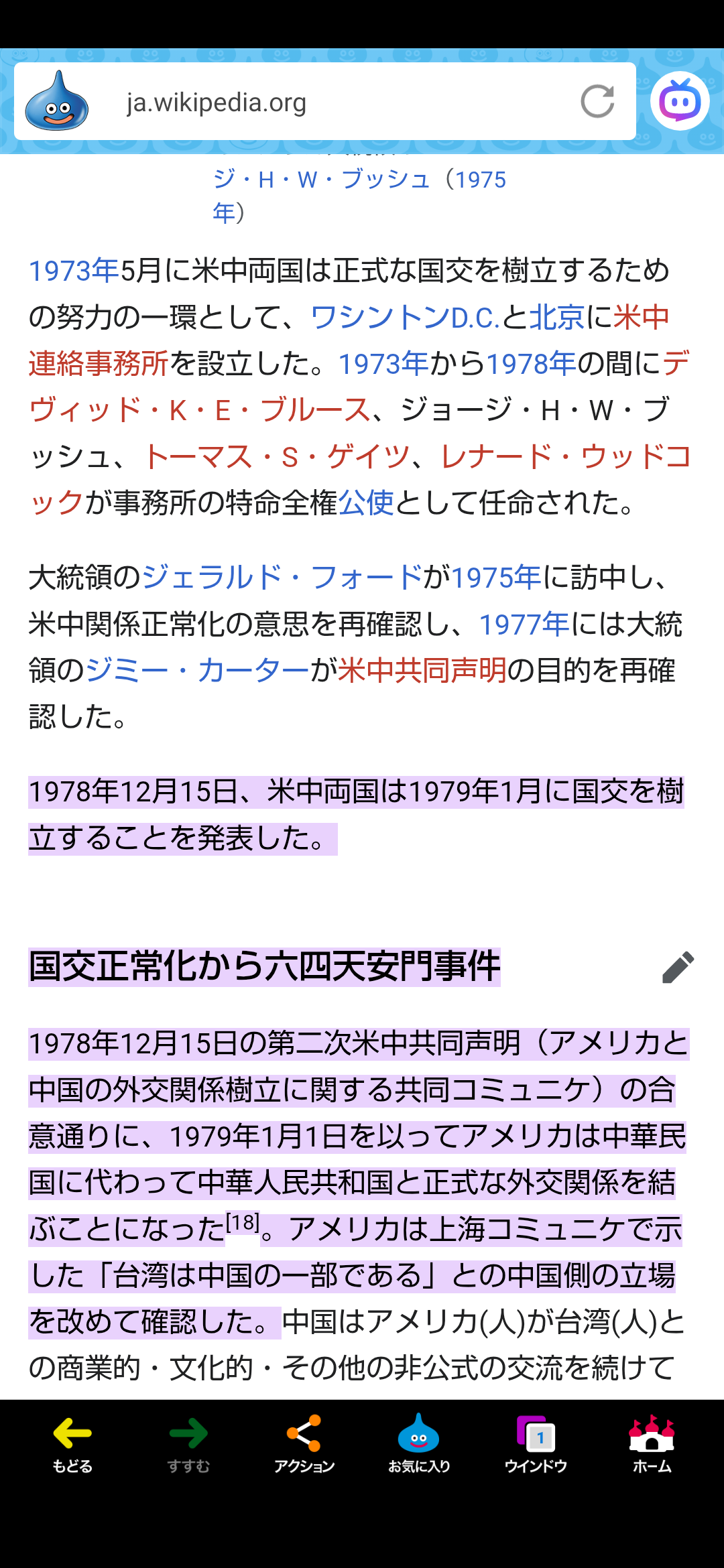Open the 北京 link
The width and height of the screenshot is (724, 1568).
pyautogui.click(x=556, y=317)
